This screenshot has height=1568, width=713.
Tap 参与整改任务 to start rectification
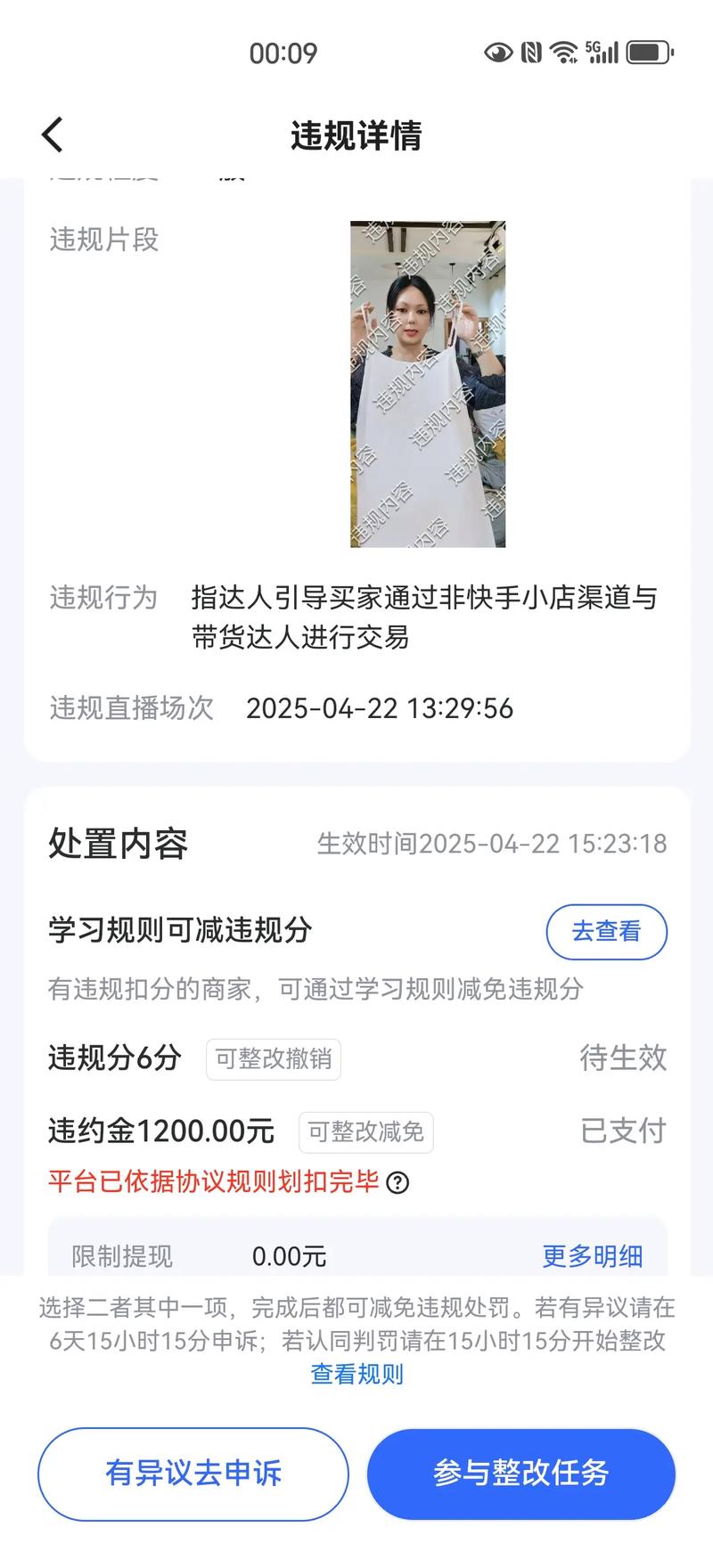coord(520,1474)
